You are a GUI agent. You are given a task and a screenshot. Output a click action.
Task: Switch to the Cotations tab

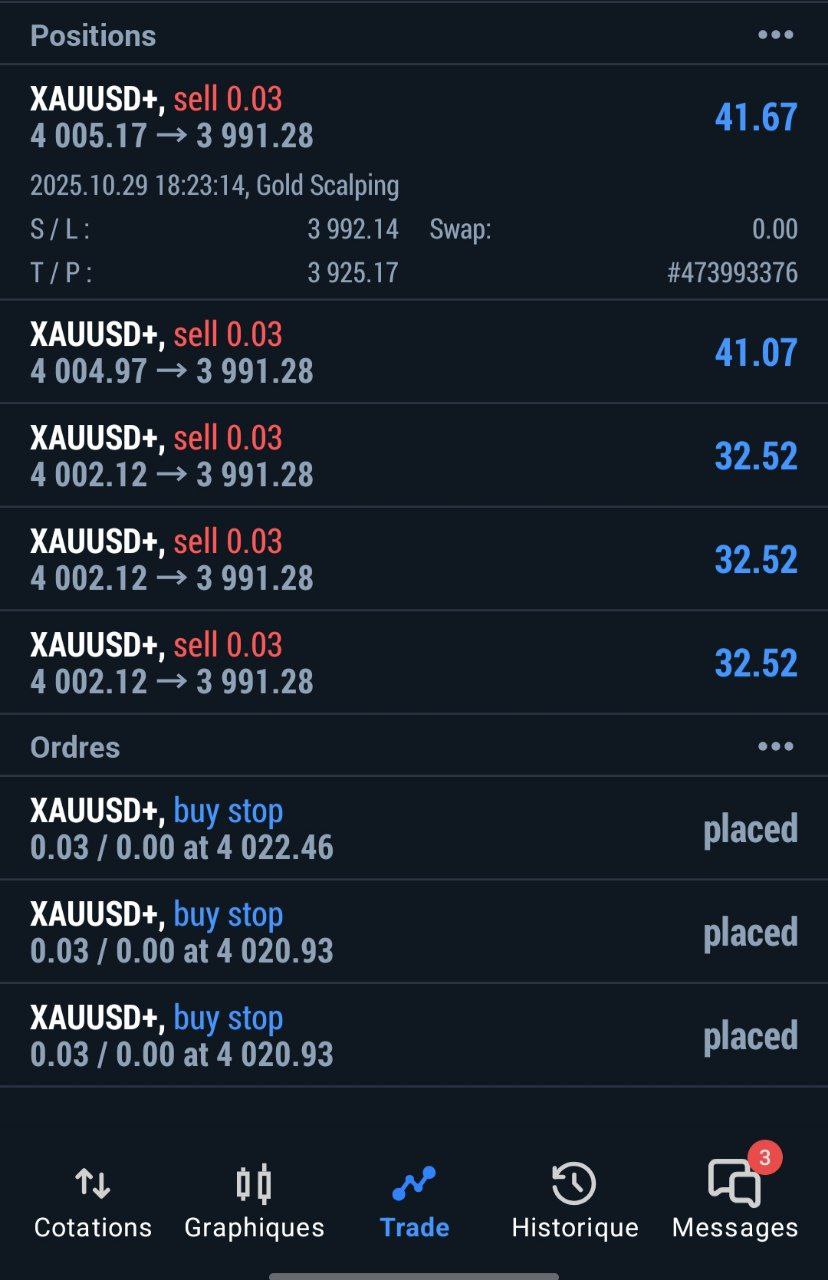point(93,1203)
